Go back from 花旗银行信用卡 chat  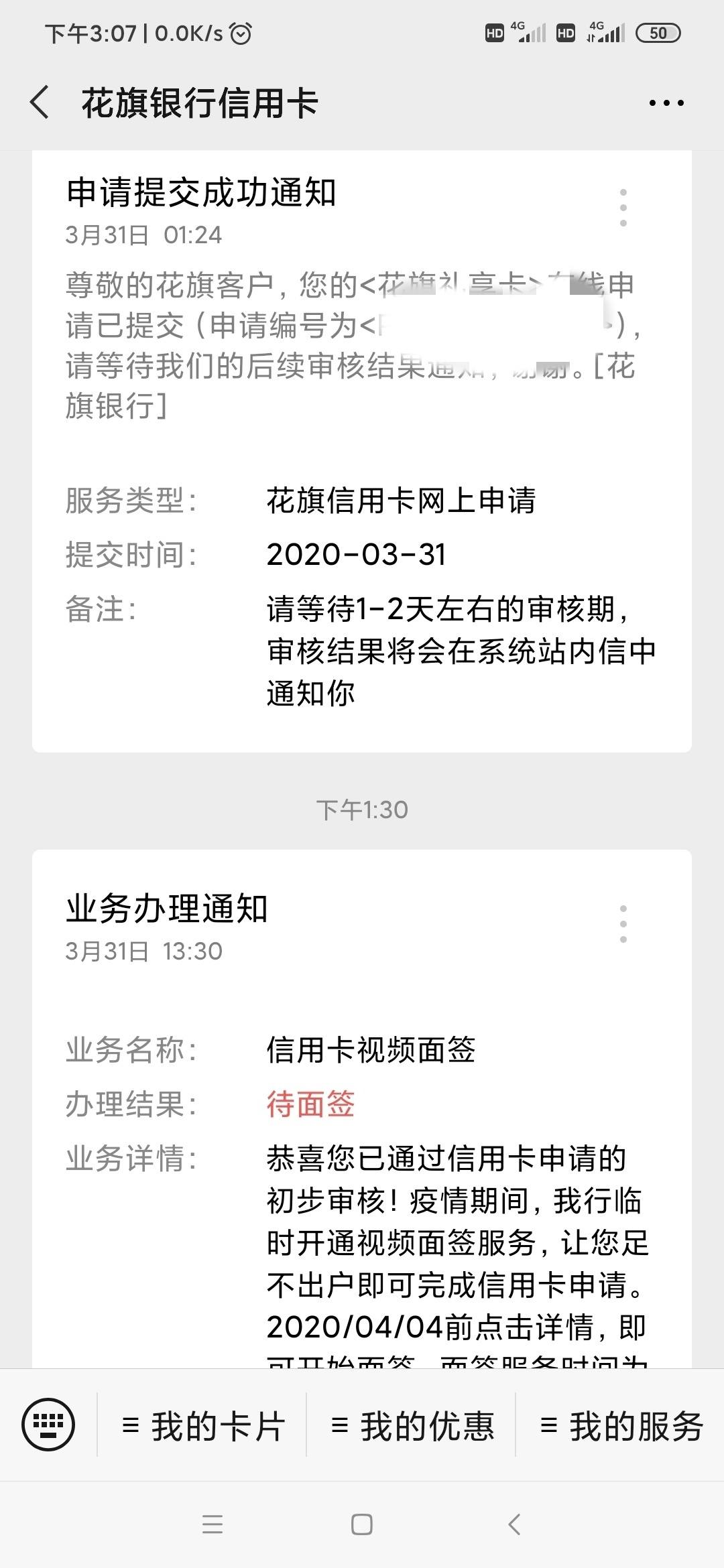[x=40, y=103]
